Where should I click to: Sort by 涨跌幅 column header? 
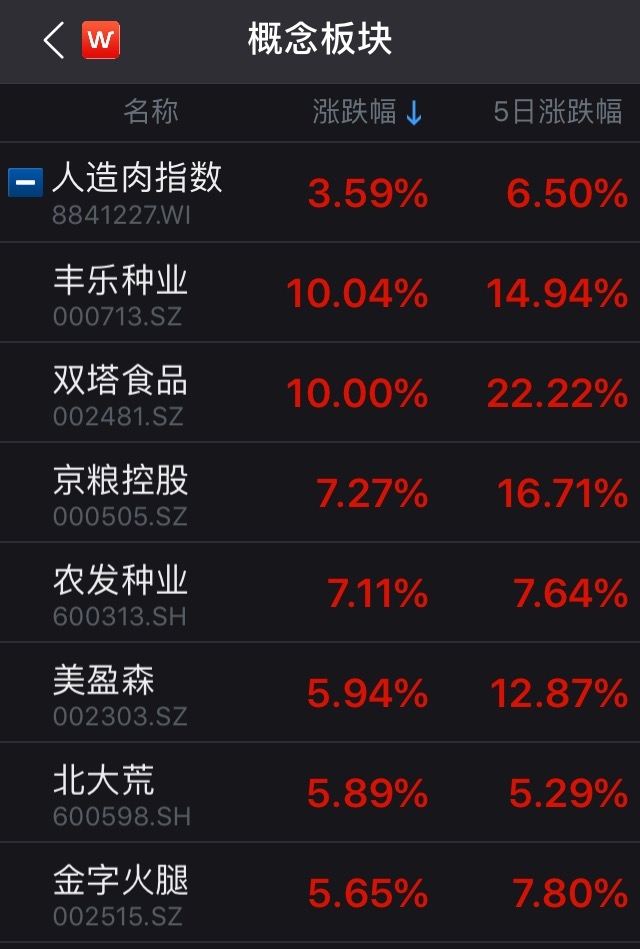367,112
